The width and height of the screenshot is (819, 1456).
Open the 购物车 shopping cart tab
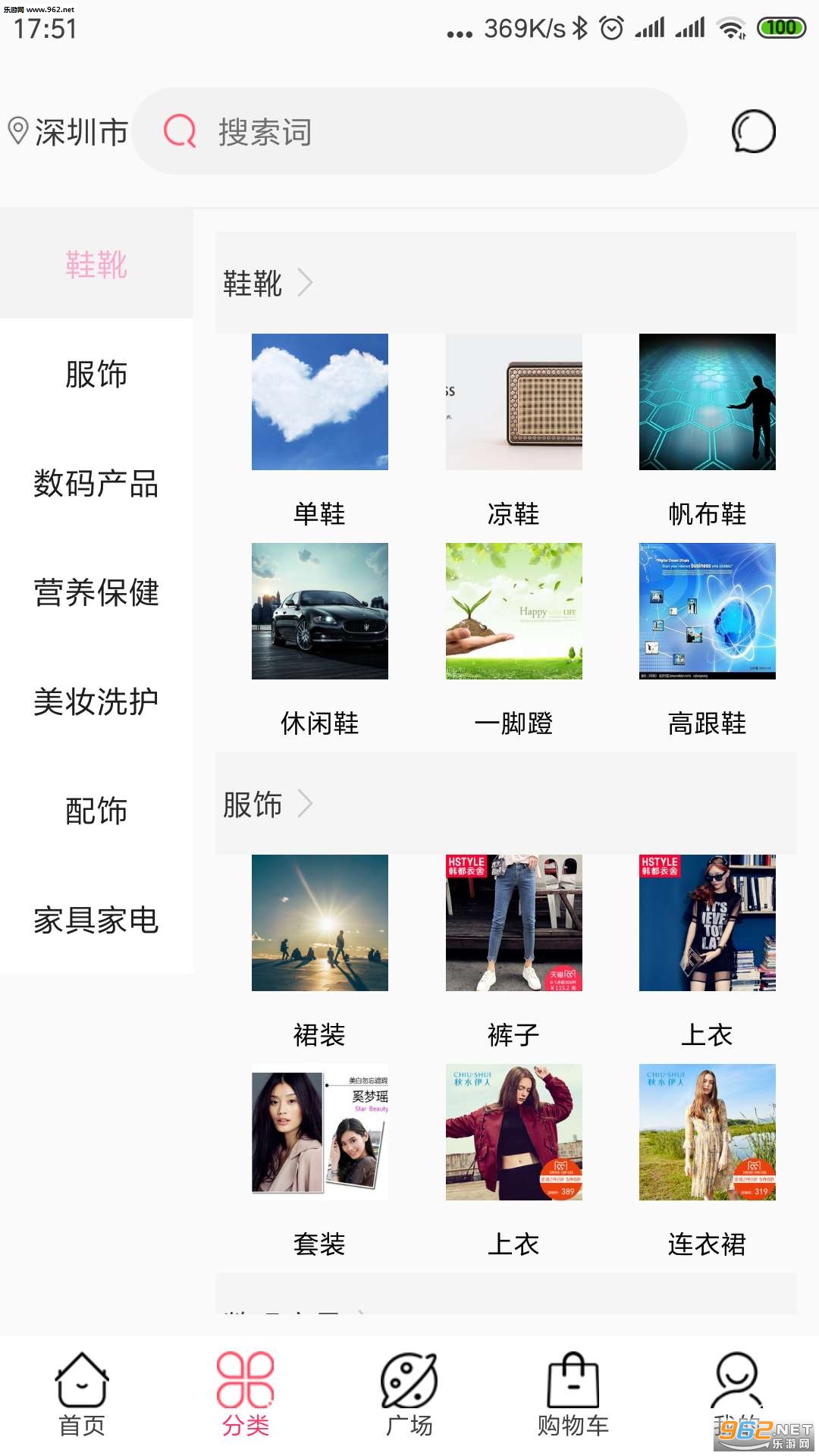(x=573, y=1394)
